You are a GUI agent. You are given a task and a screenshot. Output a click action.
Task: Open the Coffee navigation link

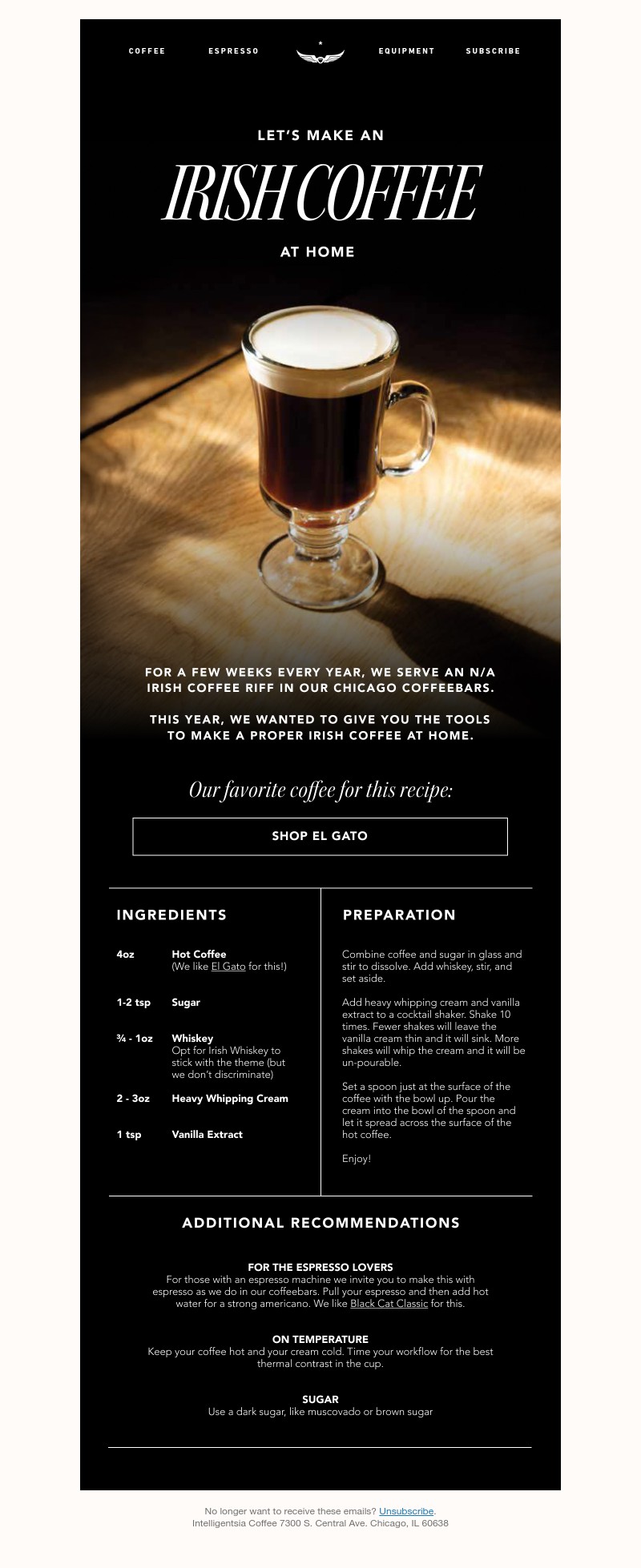(x=147, y=51)
